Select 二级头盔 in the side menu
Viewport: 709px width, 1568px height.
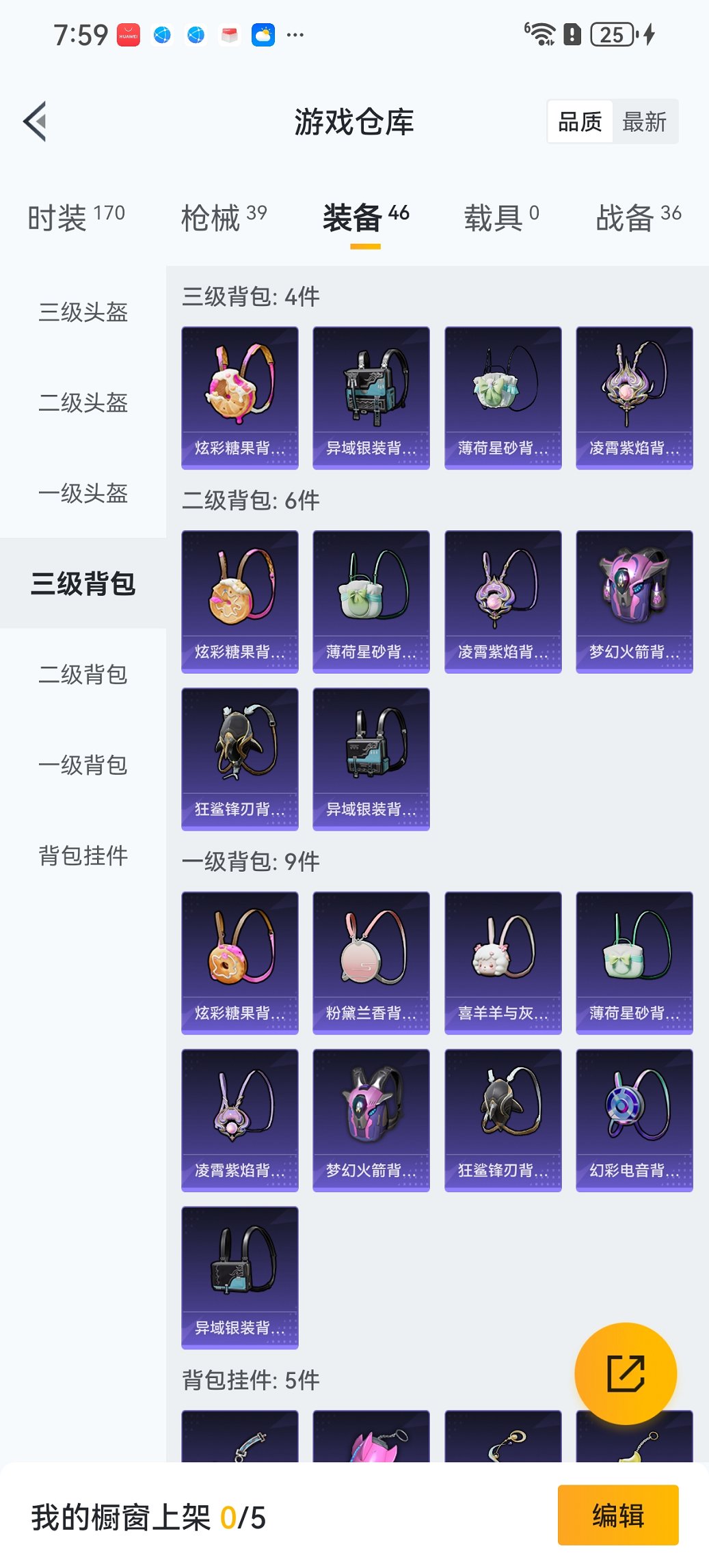coord(83,402)
